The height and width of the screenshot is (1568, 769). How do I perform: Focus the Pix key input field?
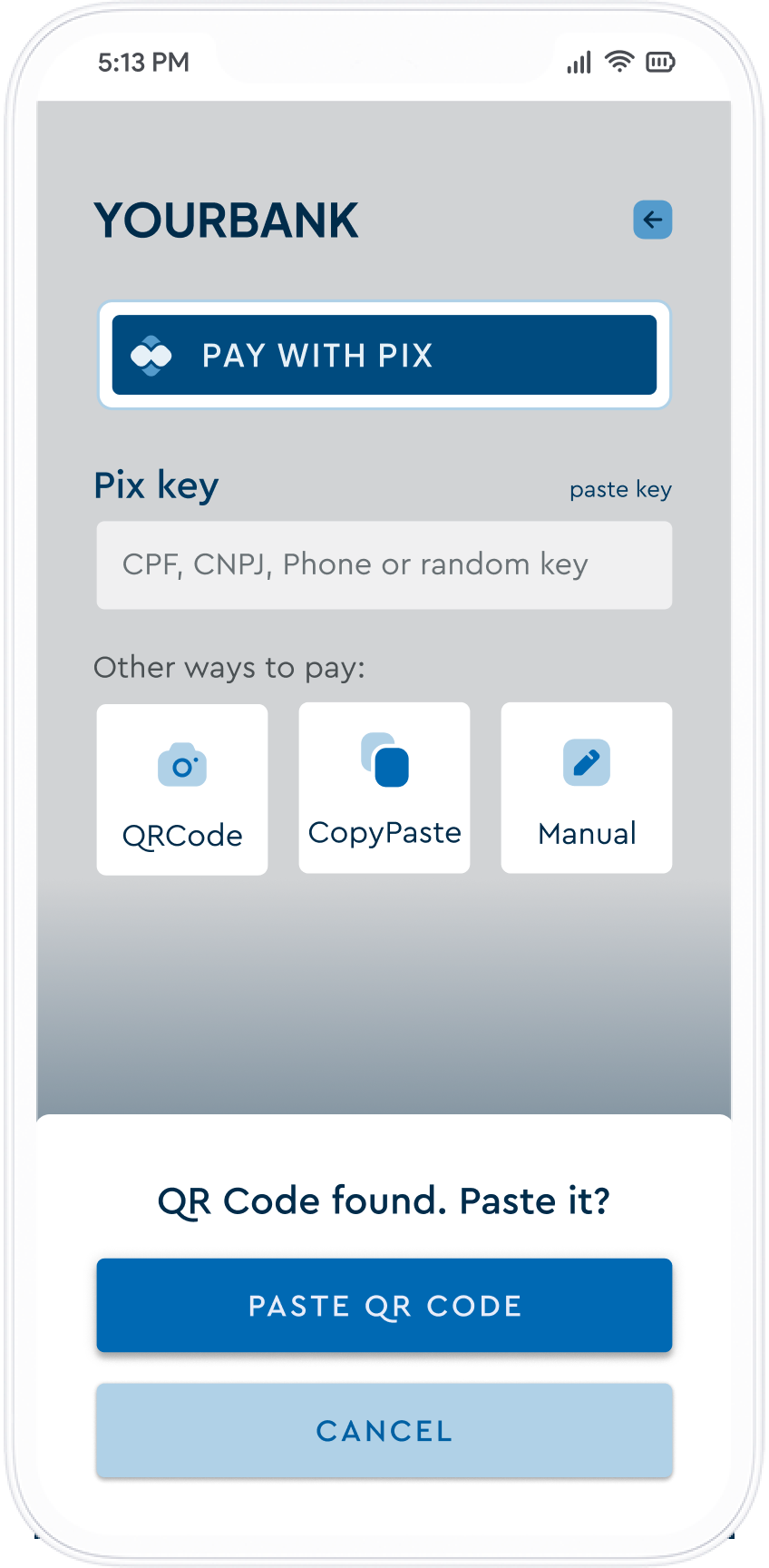tap(384, 564)
